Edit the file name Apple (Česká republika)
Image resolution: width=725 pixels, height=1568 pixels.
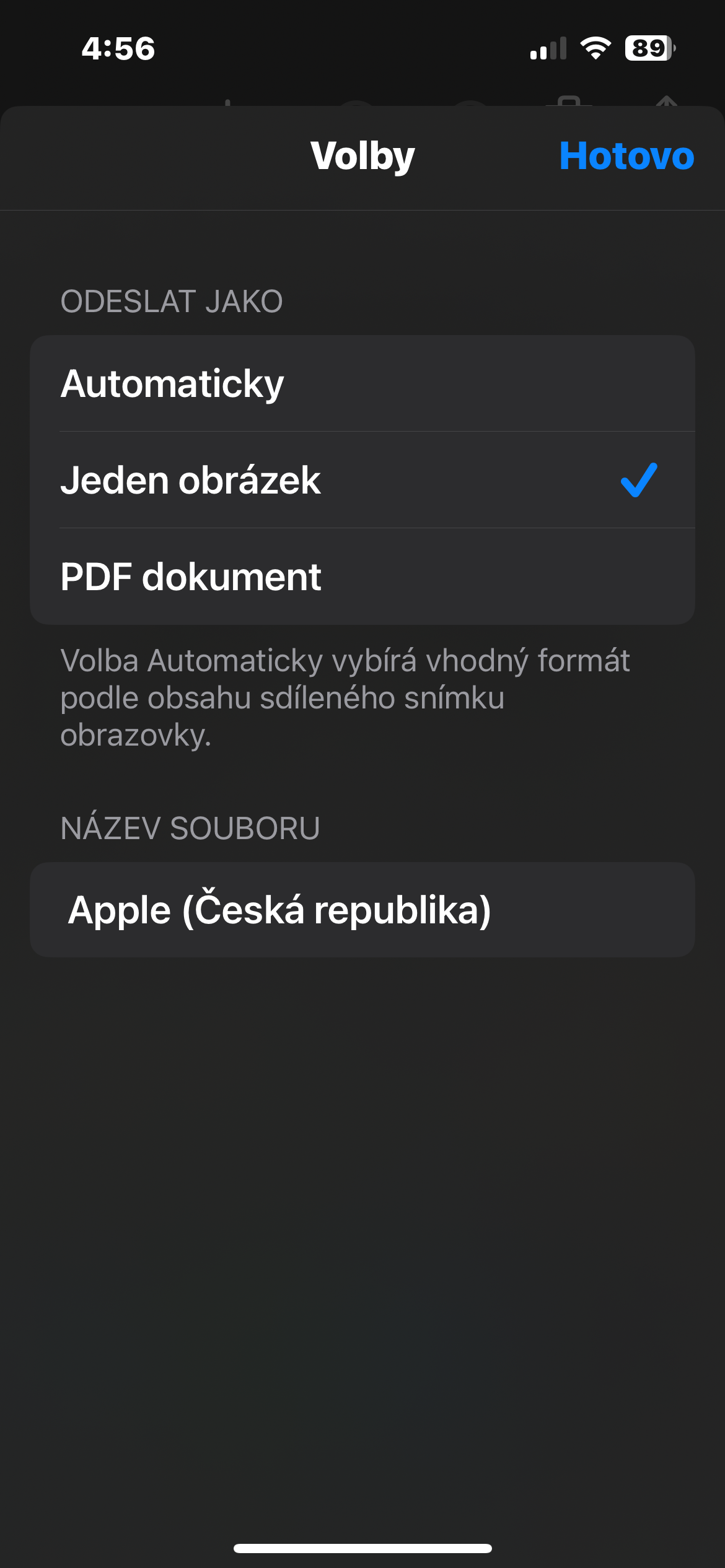[x=362, y=910]
